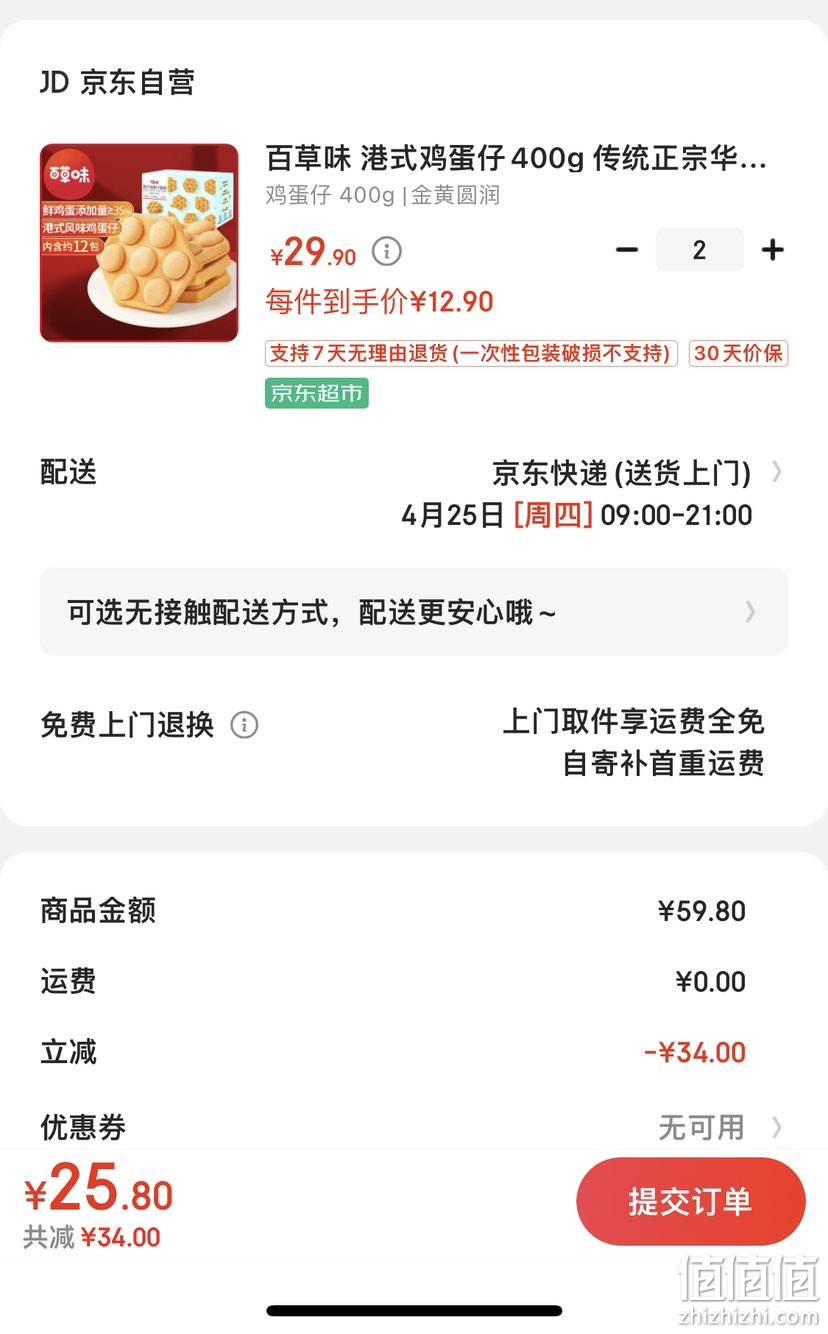Open price info icon next to ¥29.90

click(387, 251)
